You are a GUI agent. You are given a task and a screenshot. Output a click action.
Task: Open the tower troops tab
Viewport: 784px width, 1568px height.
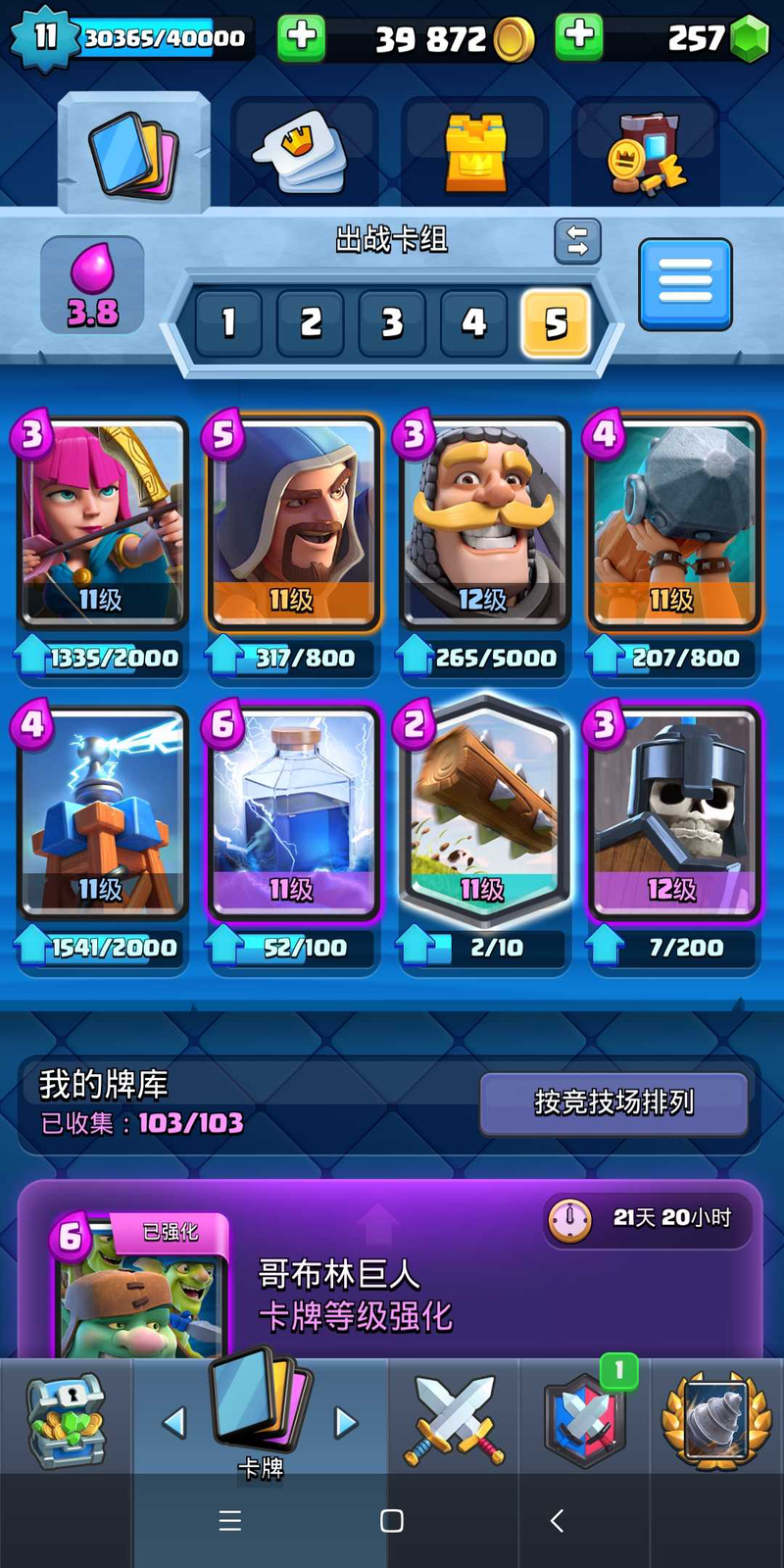click(x=475, y=154)
